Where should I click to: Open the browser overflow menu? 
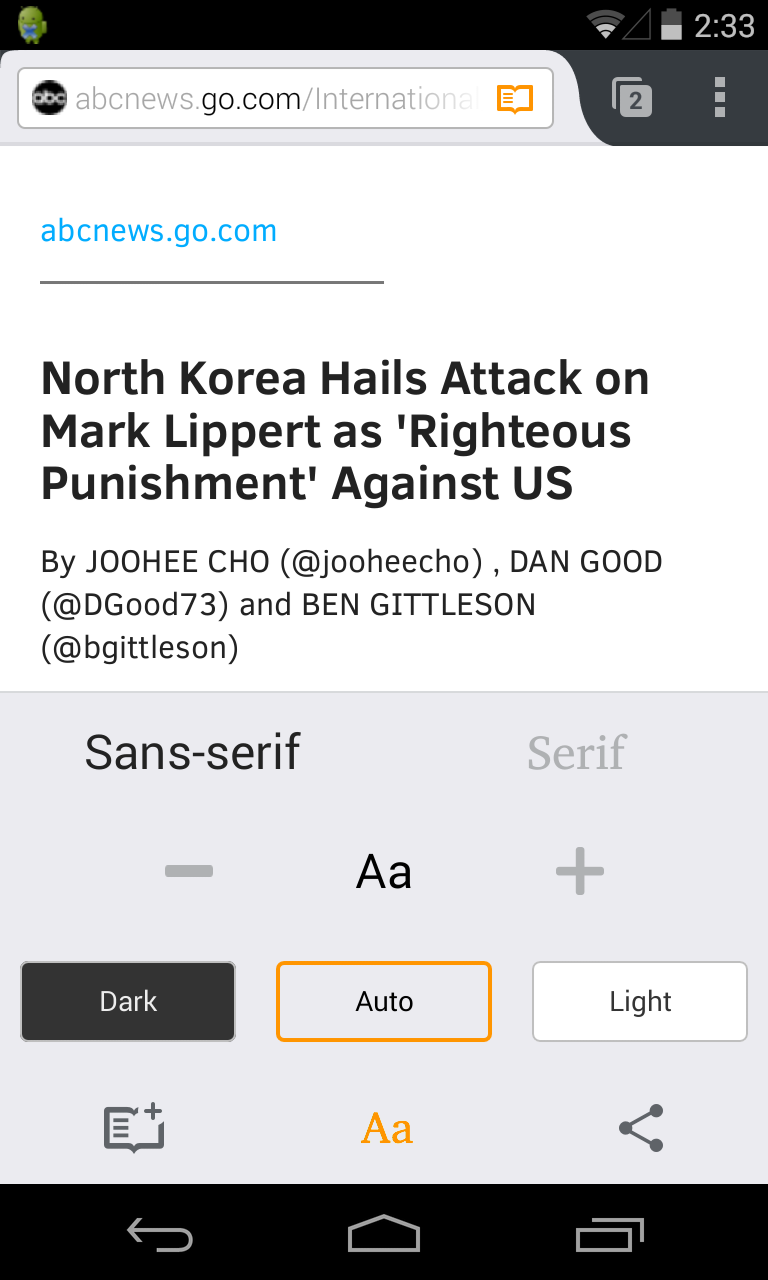pyautogui.click(x=720, y=98)
